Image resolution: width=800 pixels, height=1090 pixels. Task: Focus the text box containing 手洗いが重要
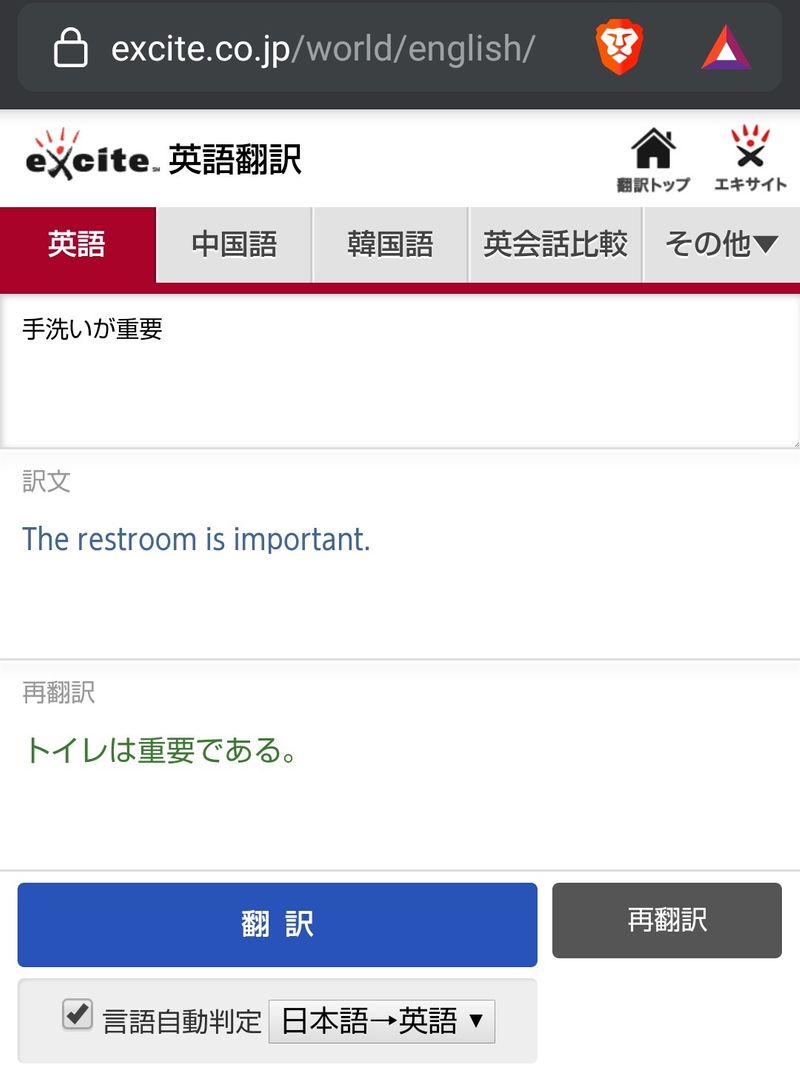(x=400, y=370)
